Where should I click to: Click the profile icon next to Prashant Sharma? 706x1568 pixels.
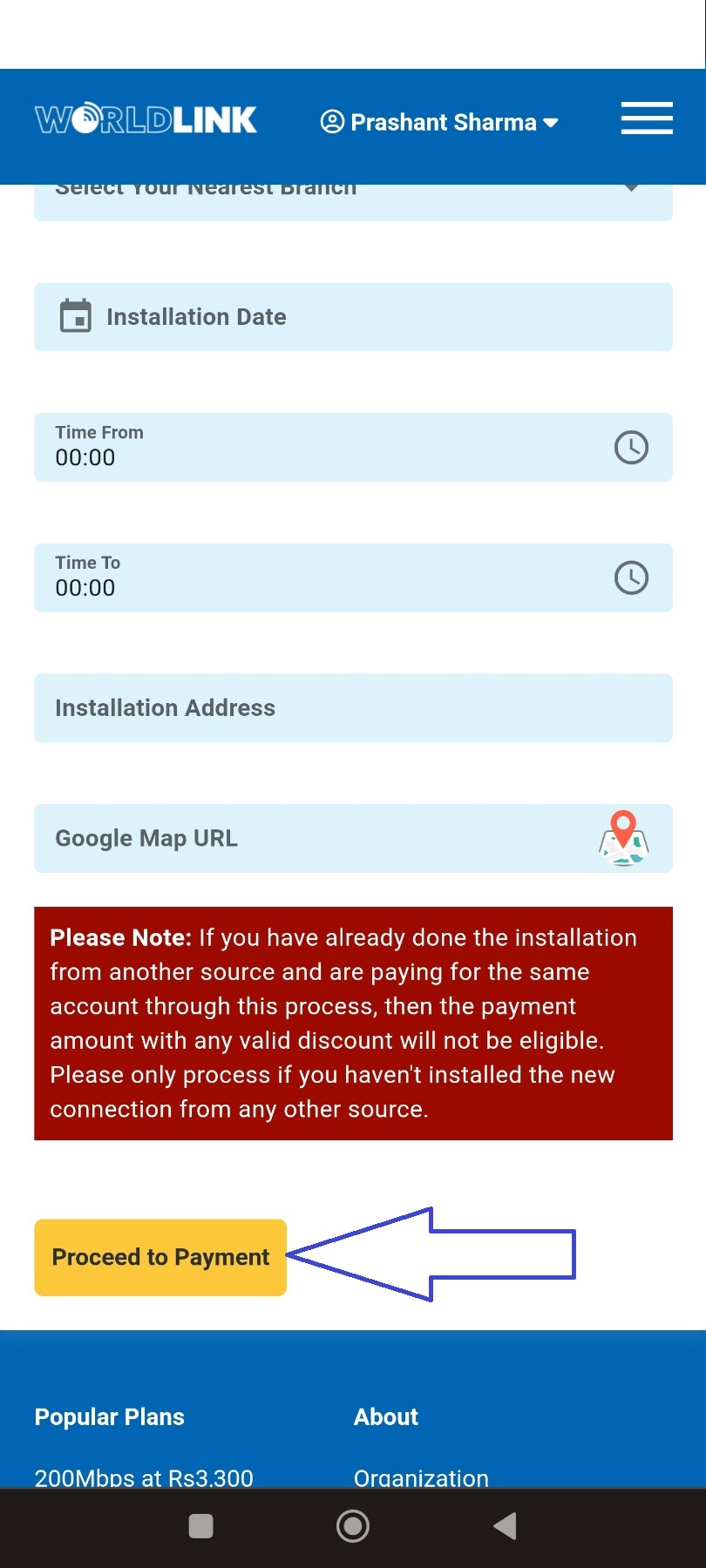(x=331, y=122)
